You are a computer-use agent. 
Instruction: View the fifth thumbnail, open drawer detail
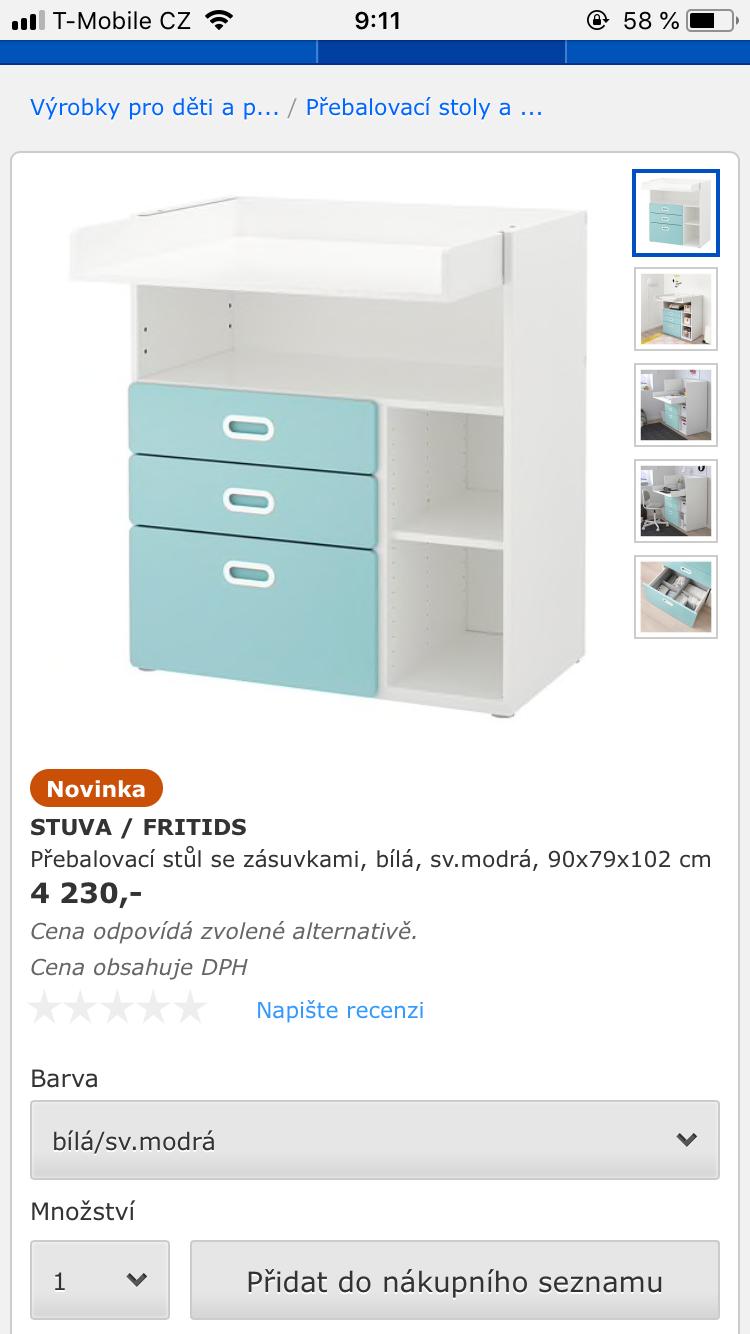pos(675,596)
